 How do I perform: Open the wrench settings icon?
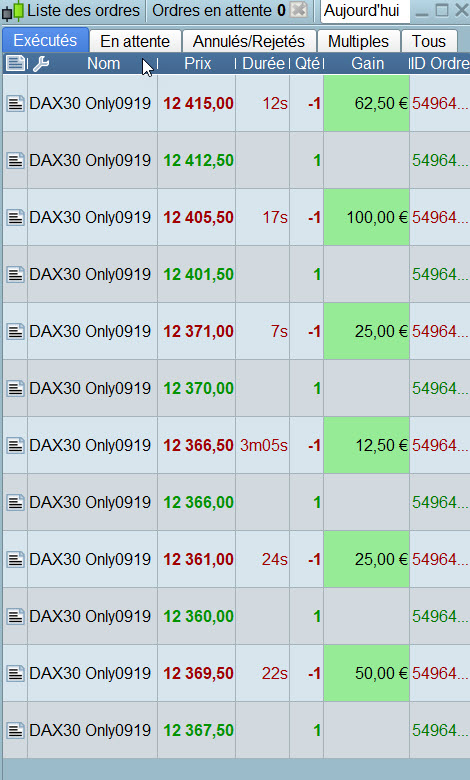41,64
